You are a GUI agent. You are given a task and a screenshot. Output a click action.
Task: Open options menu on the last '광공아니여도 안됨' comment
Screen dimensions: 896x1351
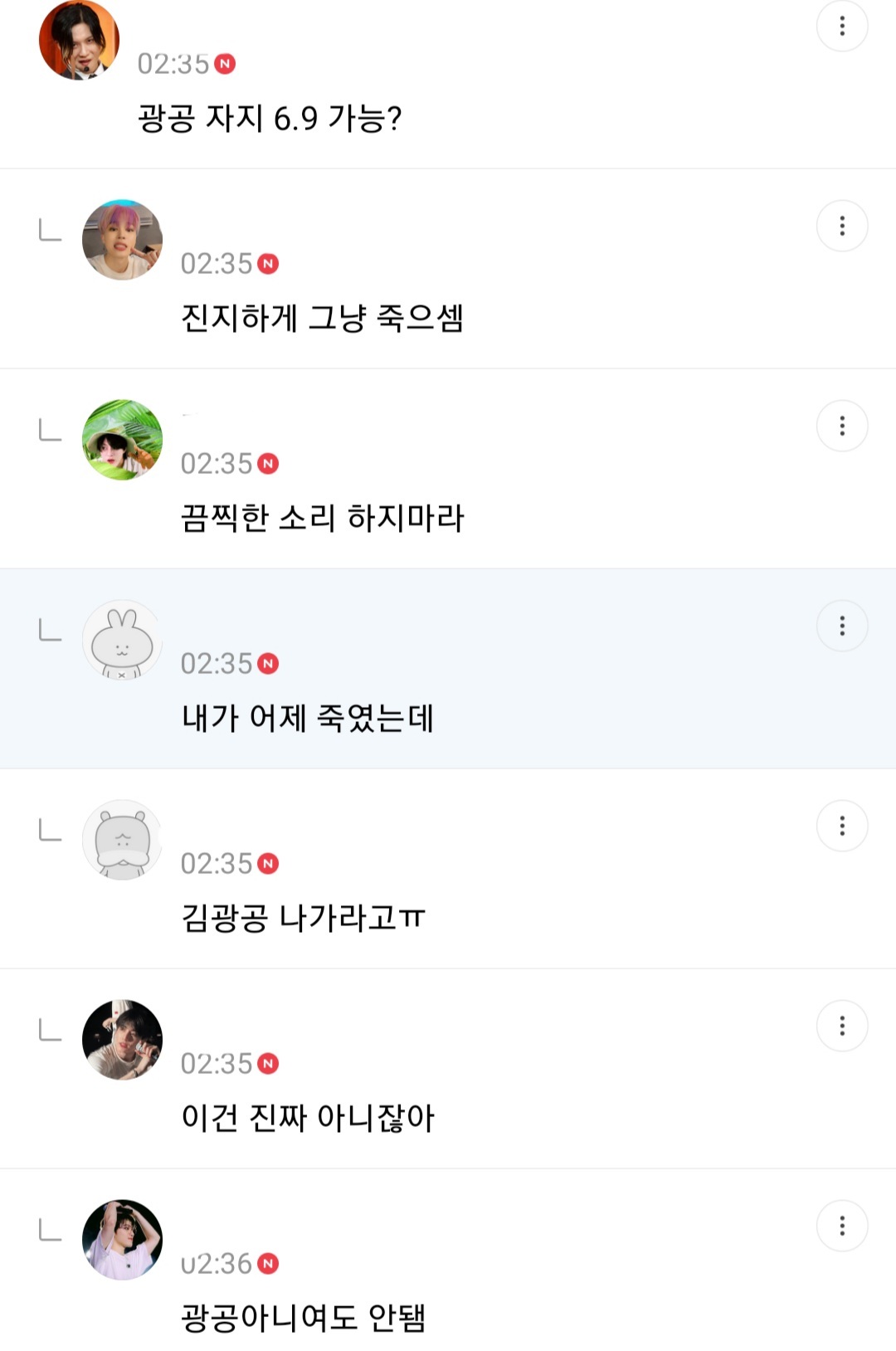point(844,1224)
